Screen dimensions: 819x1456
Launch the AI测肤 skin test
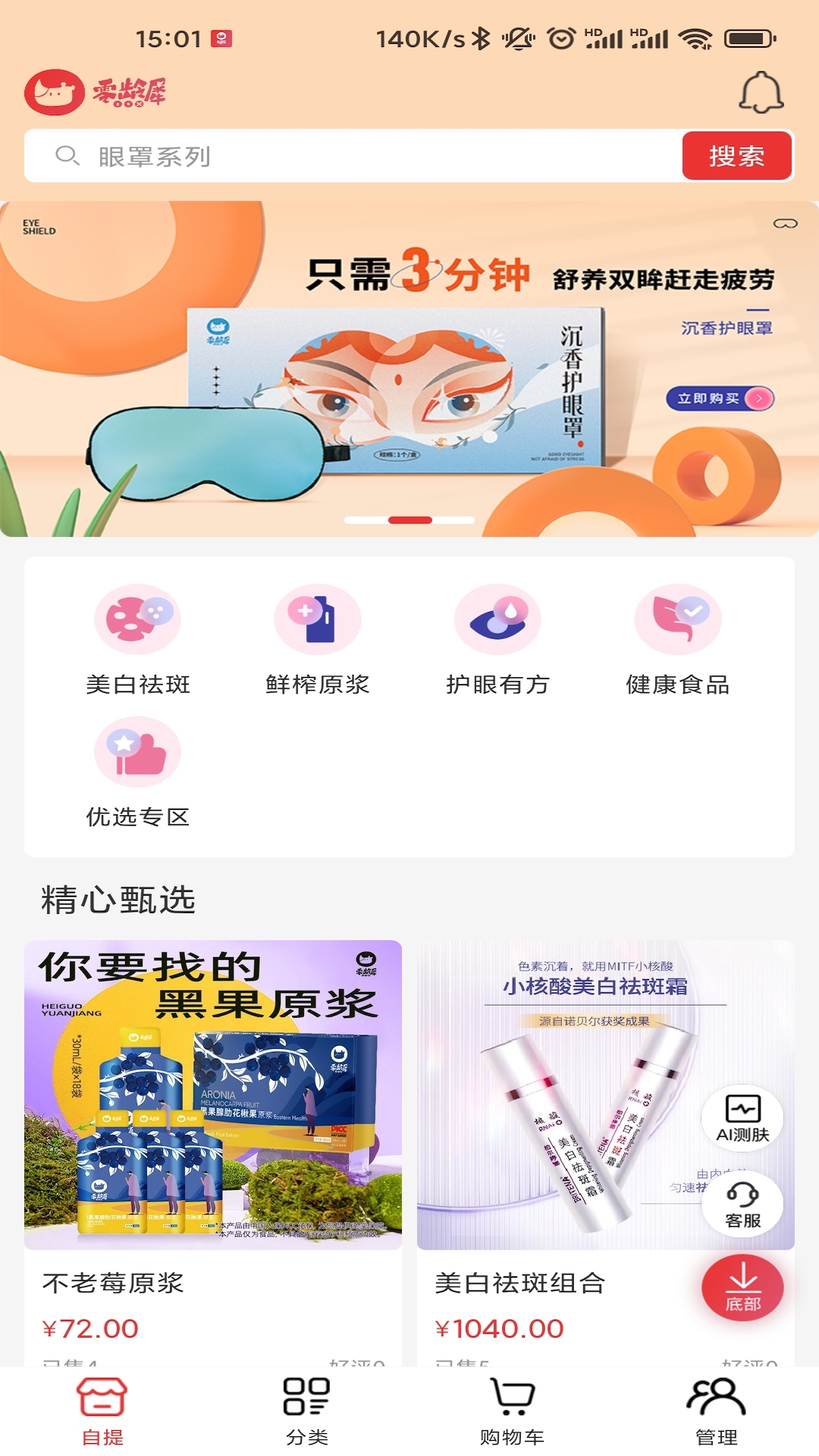coord(742,1118)
